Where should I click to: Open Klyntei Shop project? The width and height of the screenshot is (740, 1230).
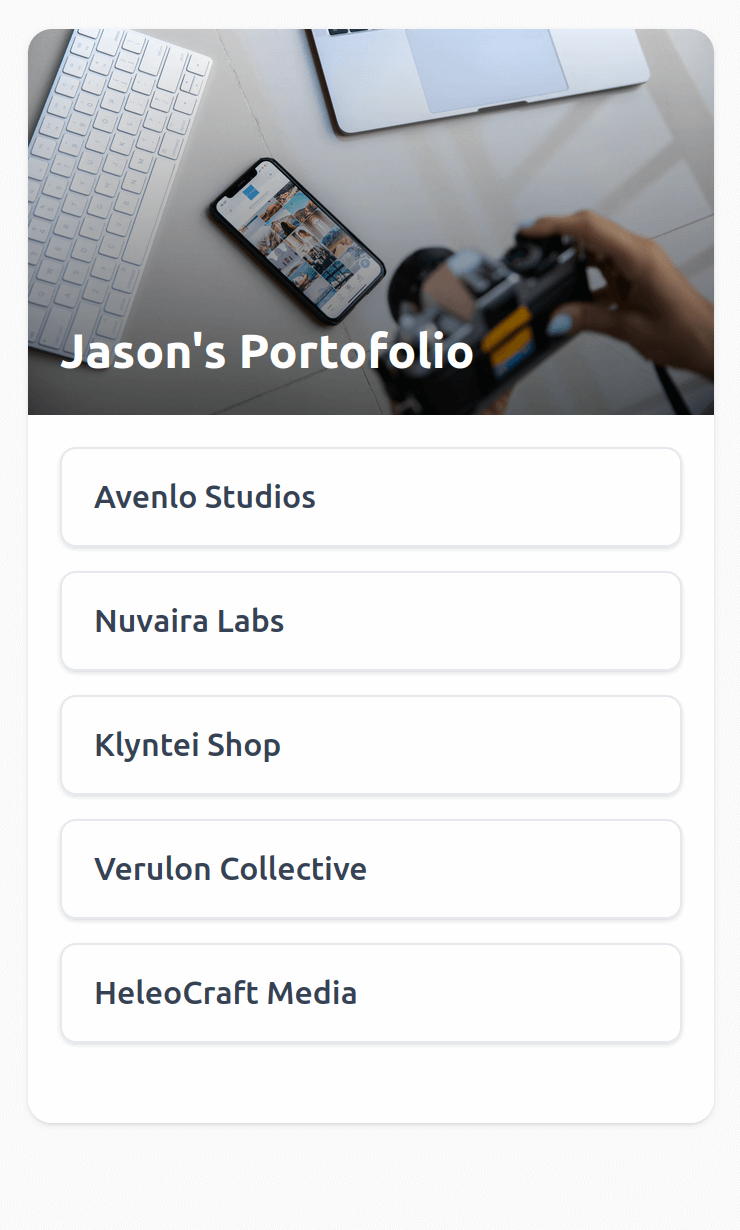[370, 745]
